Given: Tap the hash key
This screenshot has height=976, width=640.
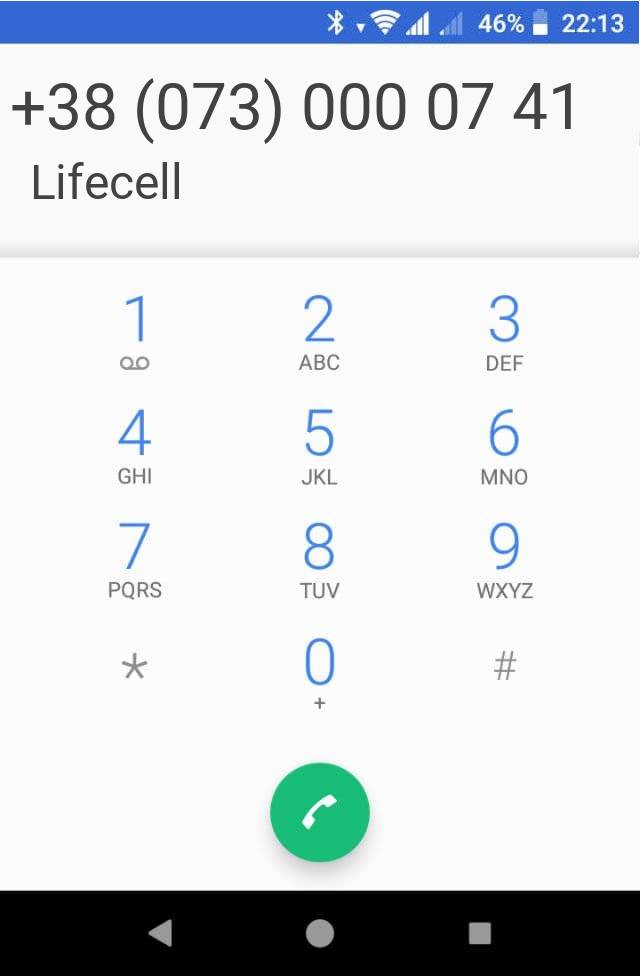Looking at the screenshot, I should (x=504, y=665).
